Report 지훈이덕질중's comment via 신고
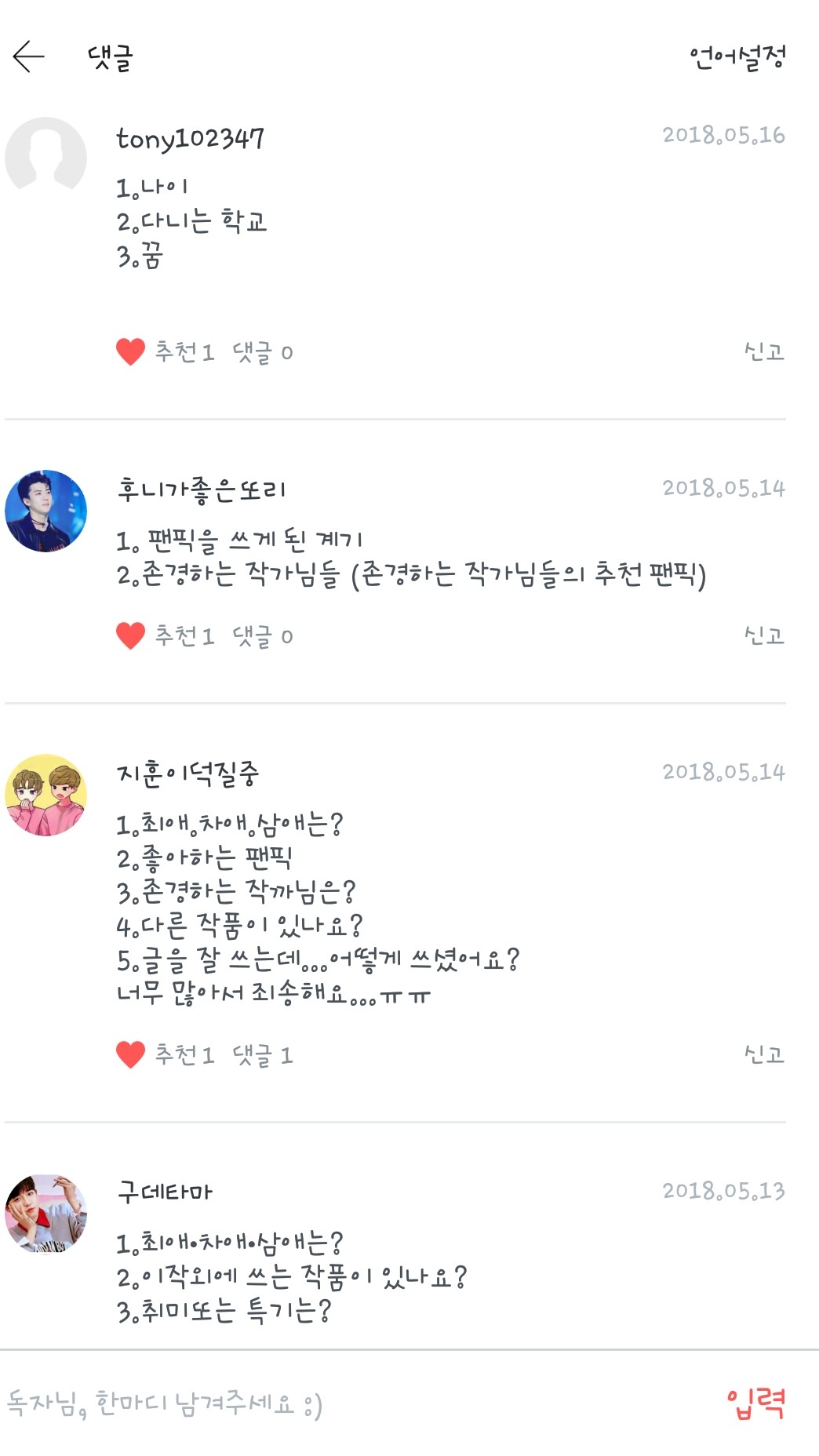 (763, 1054)
